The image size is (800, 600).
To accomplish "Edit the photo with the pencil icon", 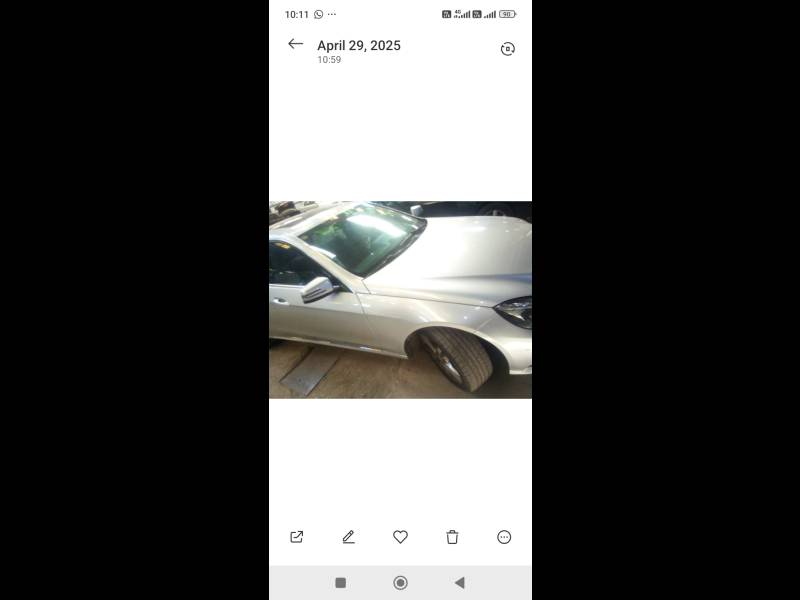I will tap(348, 537).
